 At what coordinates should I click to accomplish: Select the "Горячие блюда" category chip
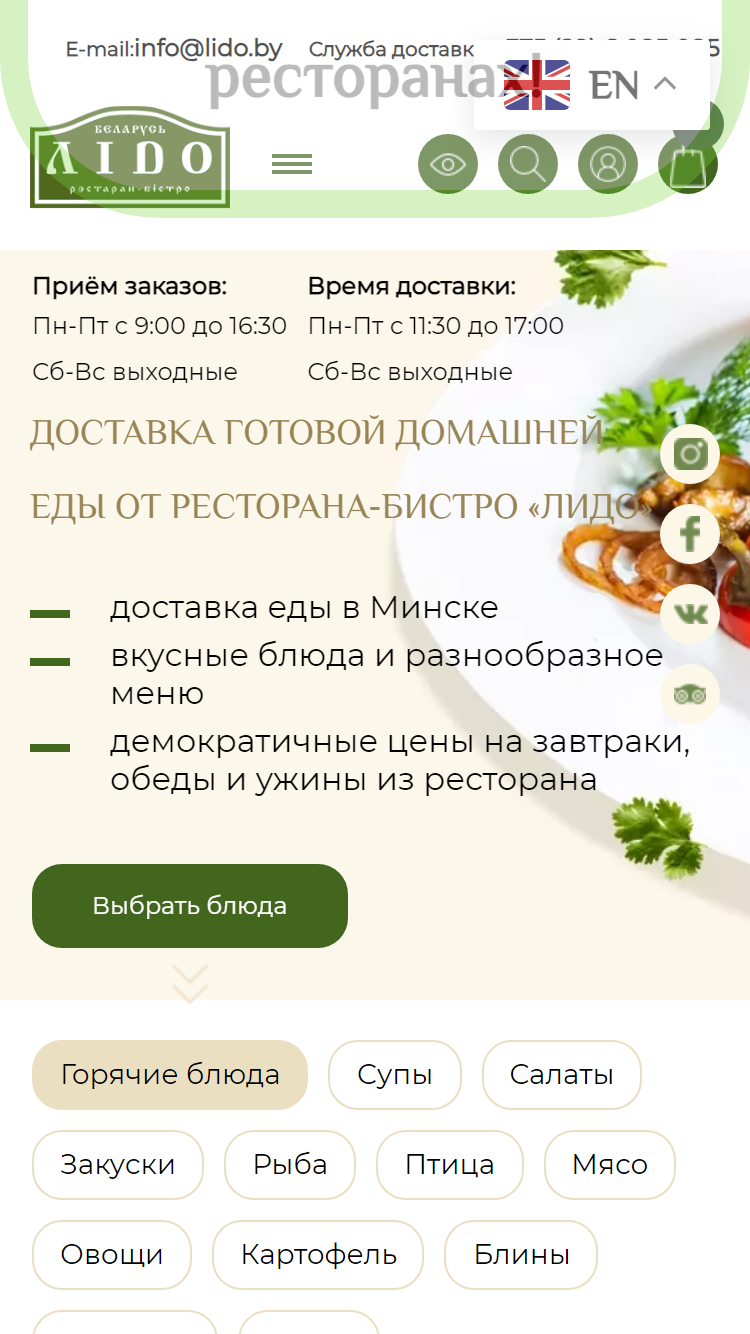(170, 1075)
